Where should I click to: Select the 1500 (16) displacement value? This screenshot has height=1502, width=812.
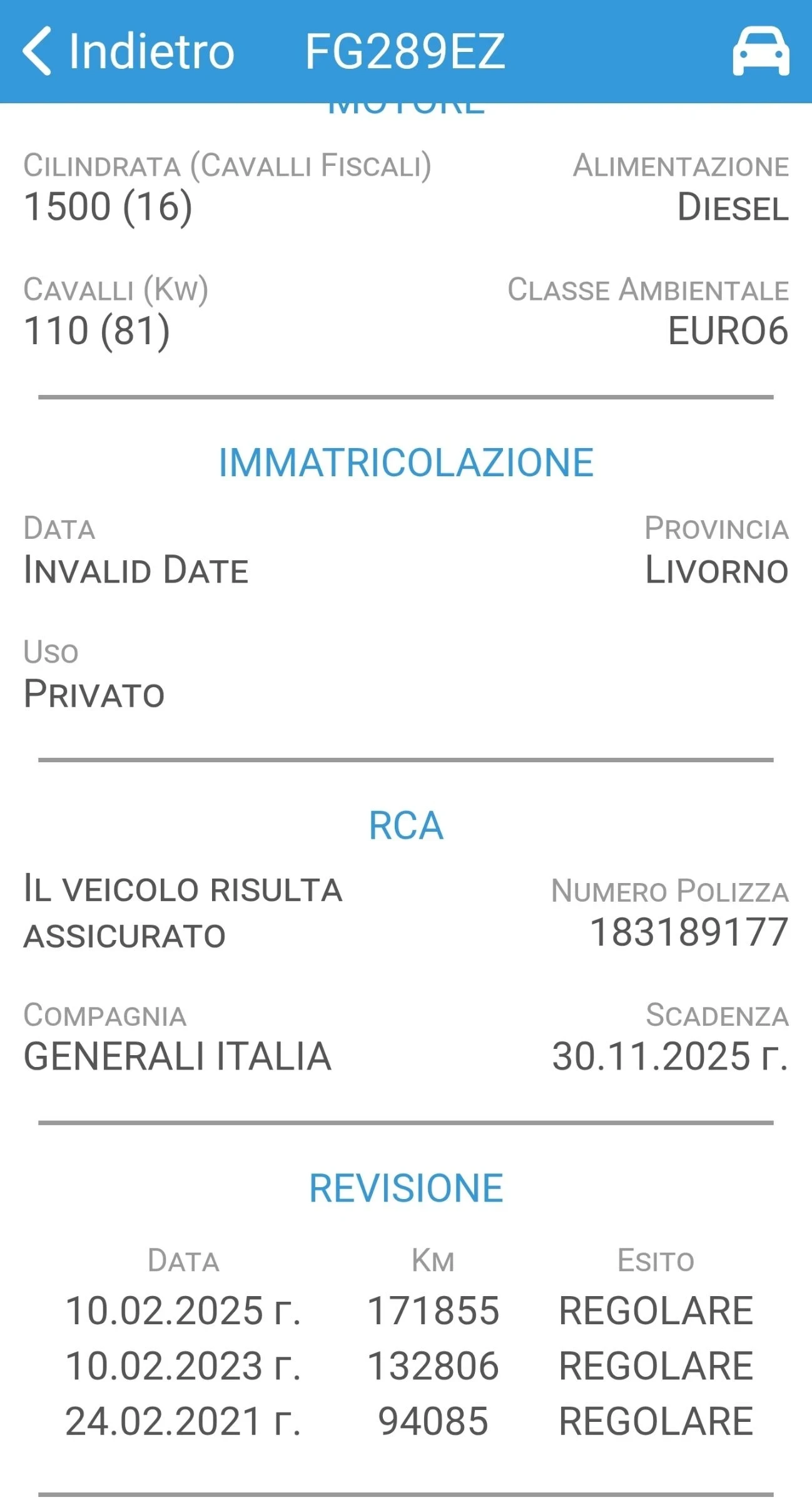108,208
